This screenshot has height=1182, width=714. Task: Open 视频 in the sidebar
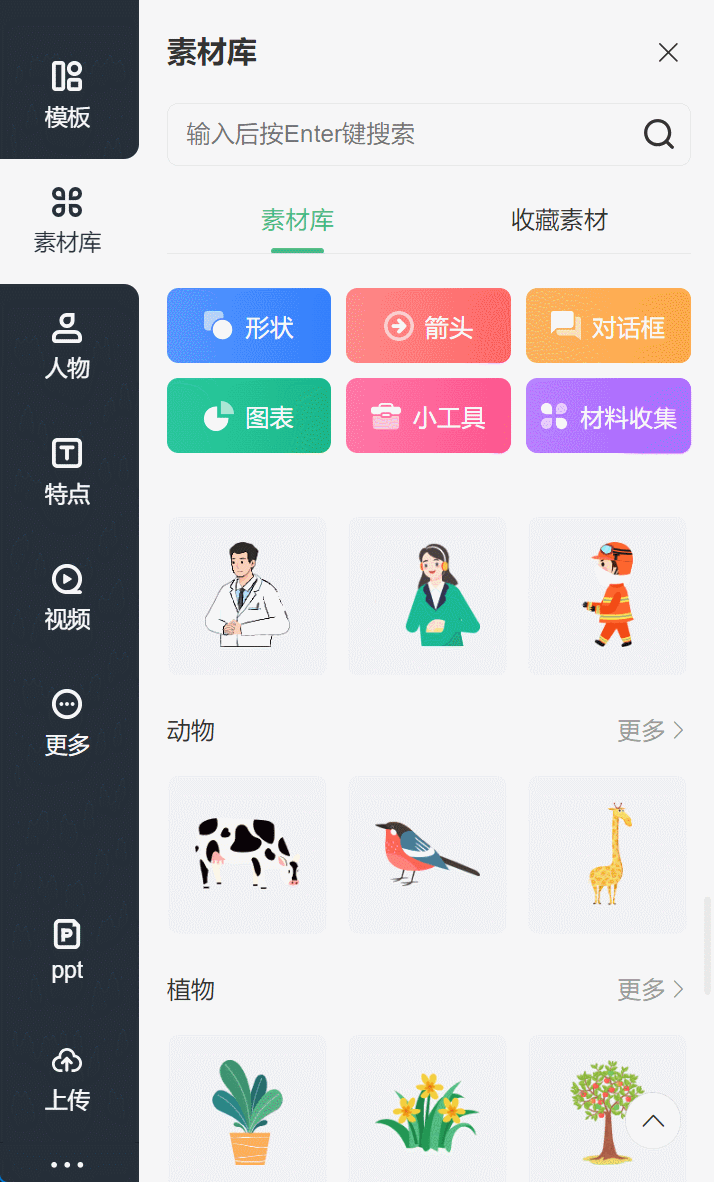(67, 597)
